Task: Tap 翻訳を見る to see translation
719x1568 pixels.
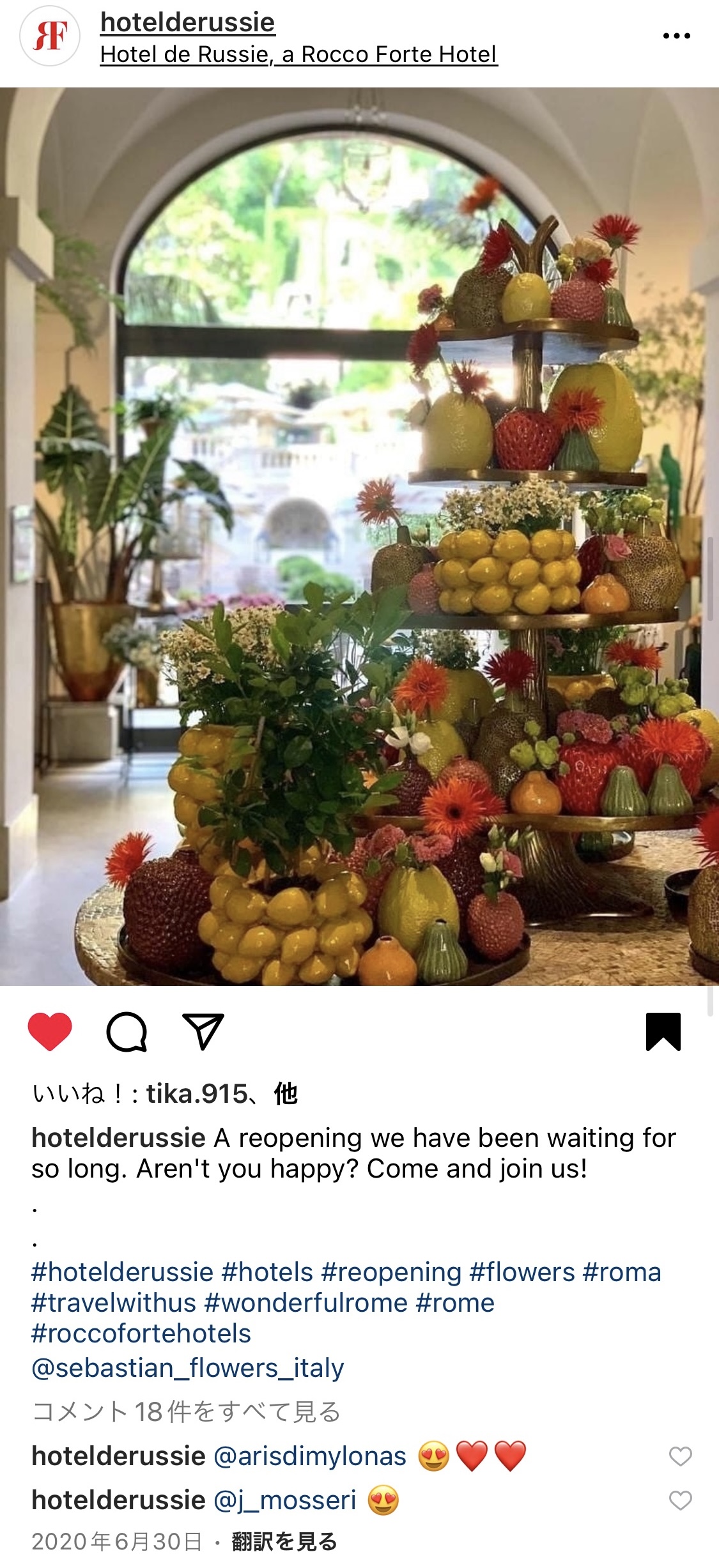Action: (x=284, y=1541)
